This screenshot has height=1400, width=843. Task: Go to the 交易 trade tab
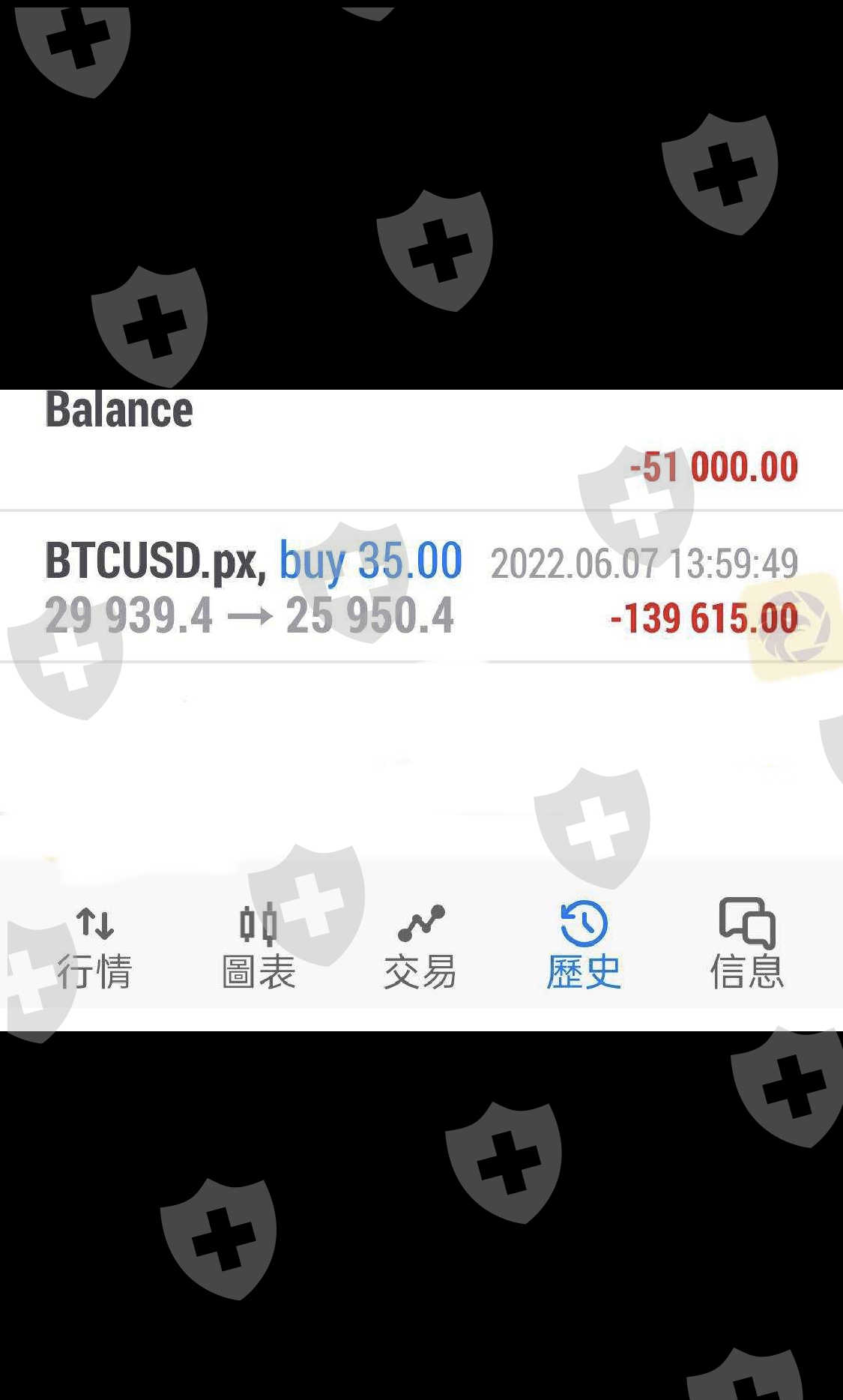[x=420, y=947]
